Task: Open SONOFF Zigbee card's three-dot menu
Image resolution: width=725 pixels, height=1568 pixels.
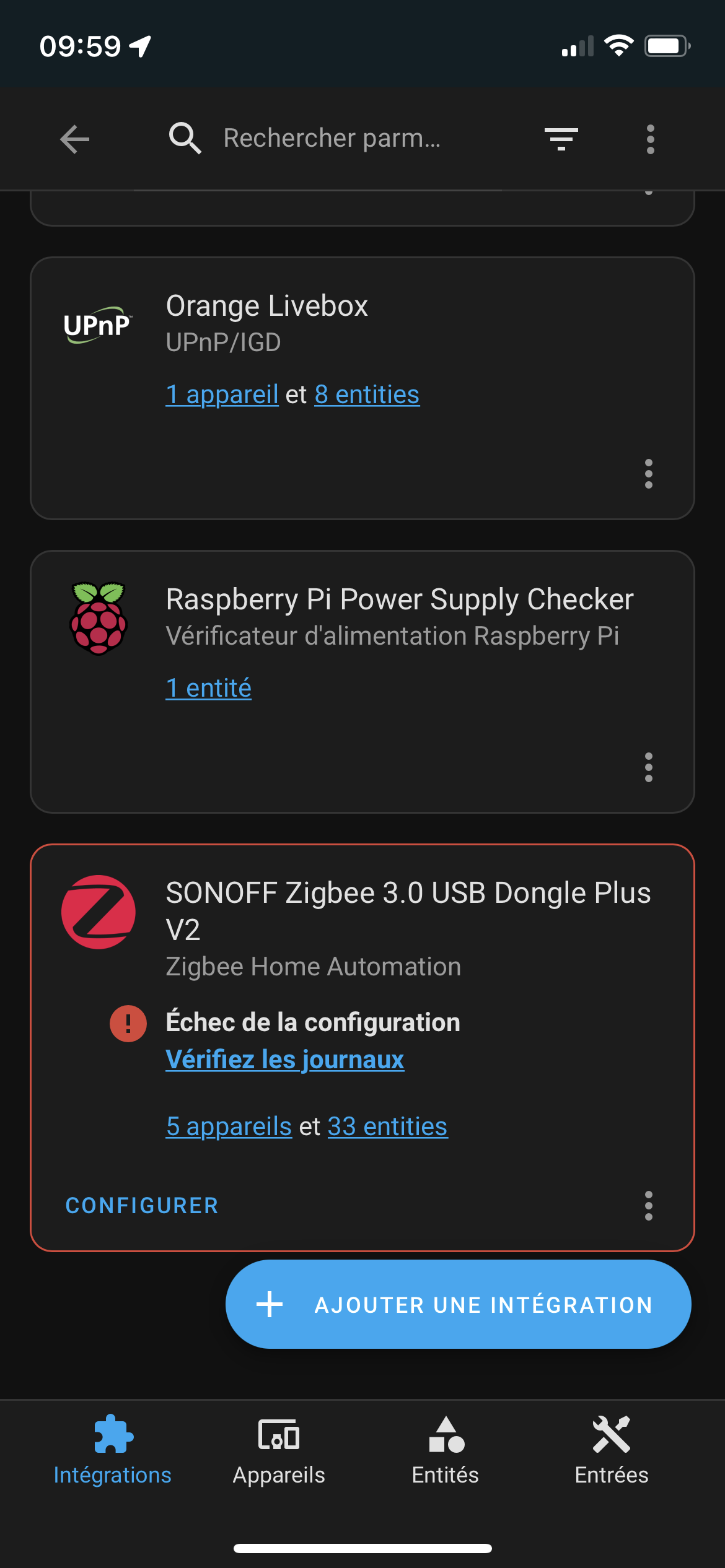Action: [648, 1206]
